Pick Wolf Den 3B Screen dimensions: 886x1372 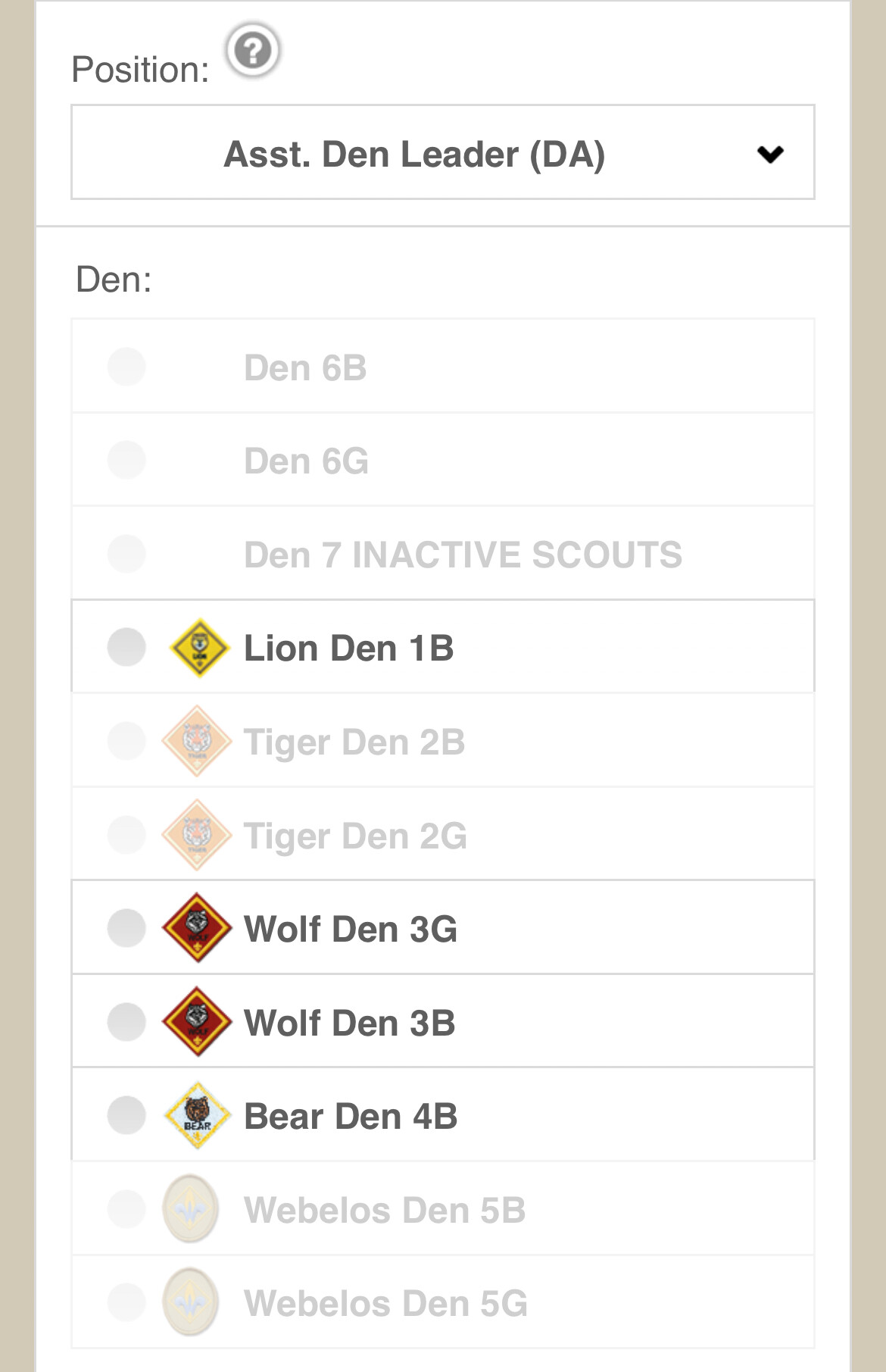[126, 1022]
